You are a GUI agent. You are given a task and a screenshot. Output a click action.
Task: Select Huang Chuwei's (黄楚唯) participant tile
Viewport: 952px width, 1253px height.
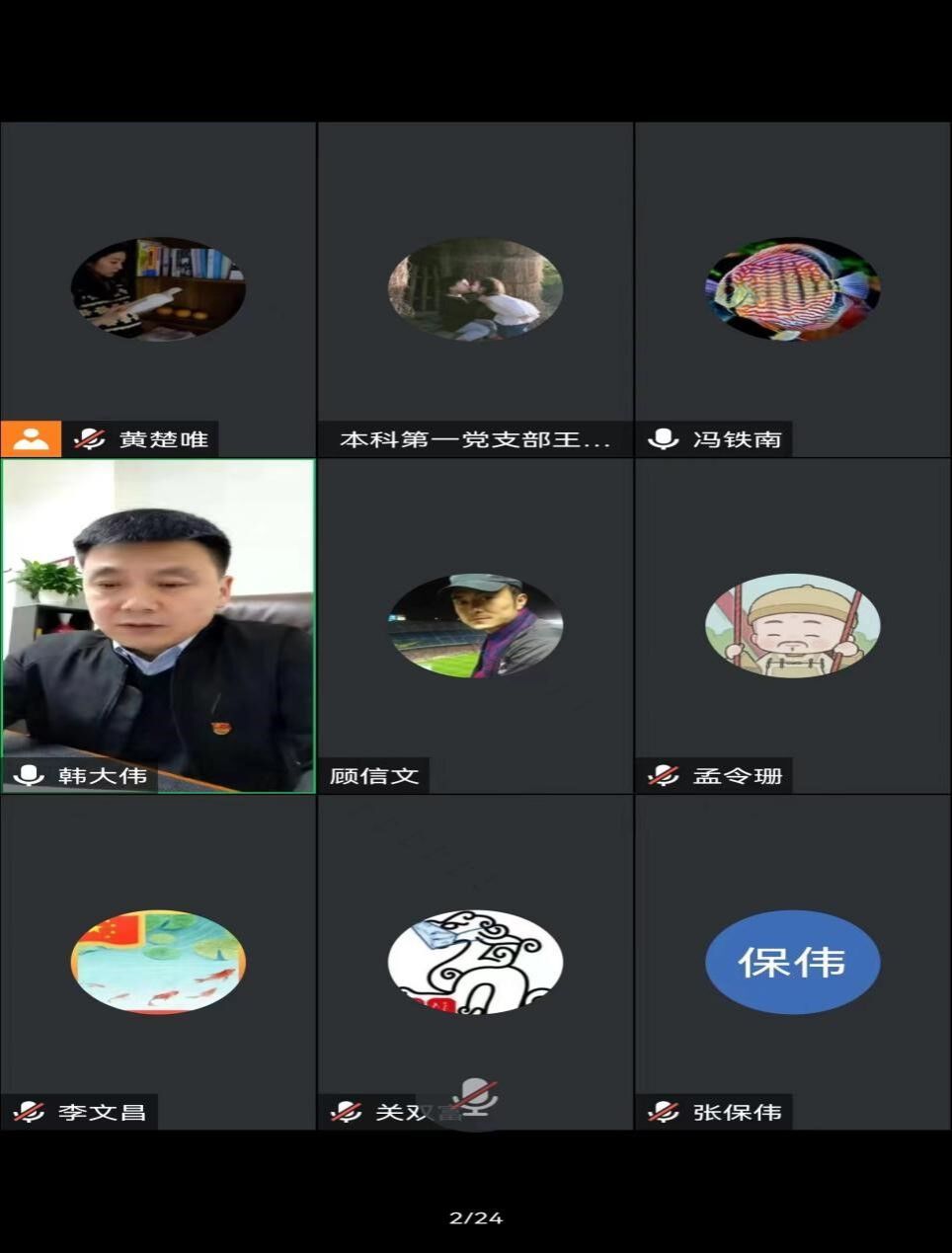click(x=158, y=289)
